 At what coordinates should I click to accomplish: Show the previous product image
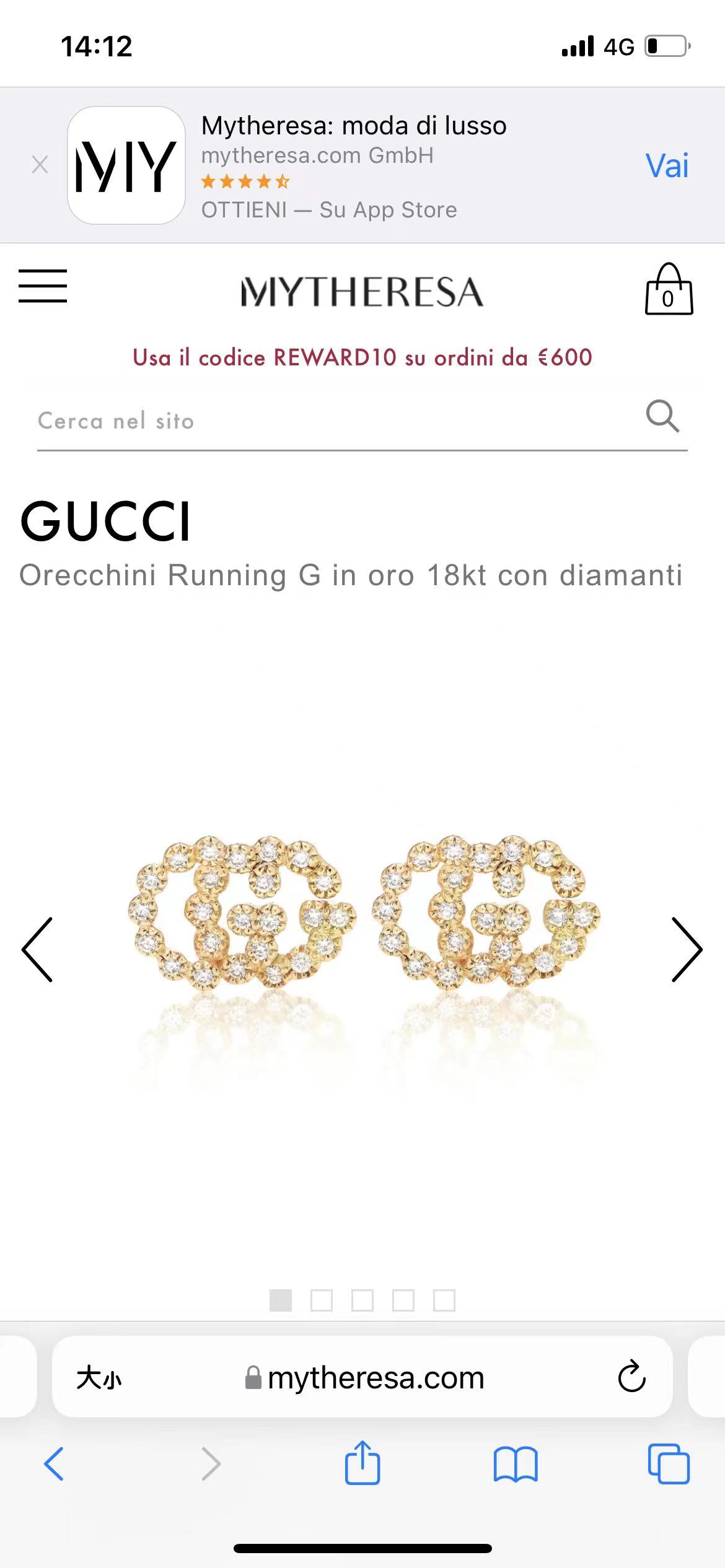pos(37,949)
